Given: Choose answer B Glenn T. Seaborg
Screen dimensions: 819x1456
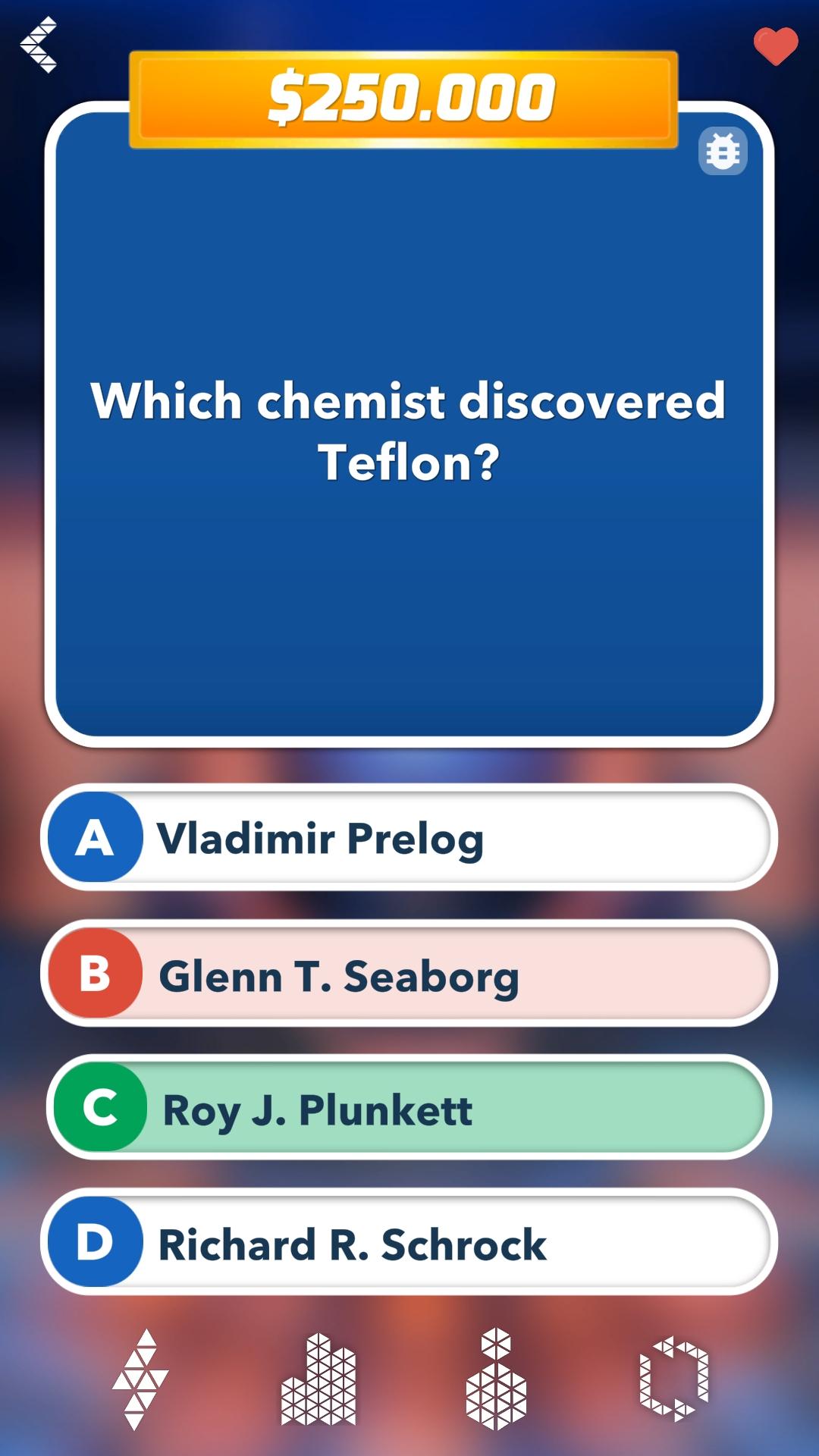Looking at the screenshot, I should (409, 973).
